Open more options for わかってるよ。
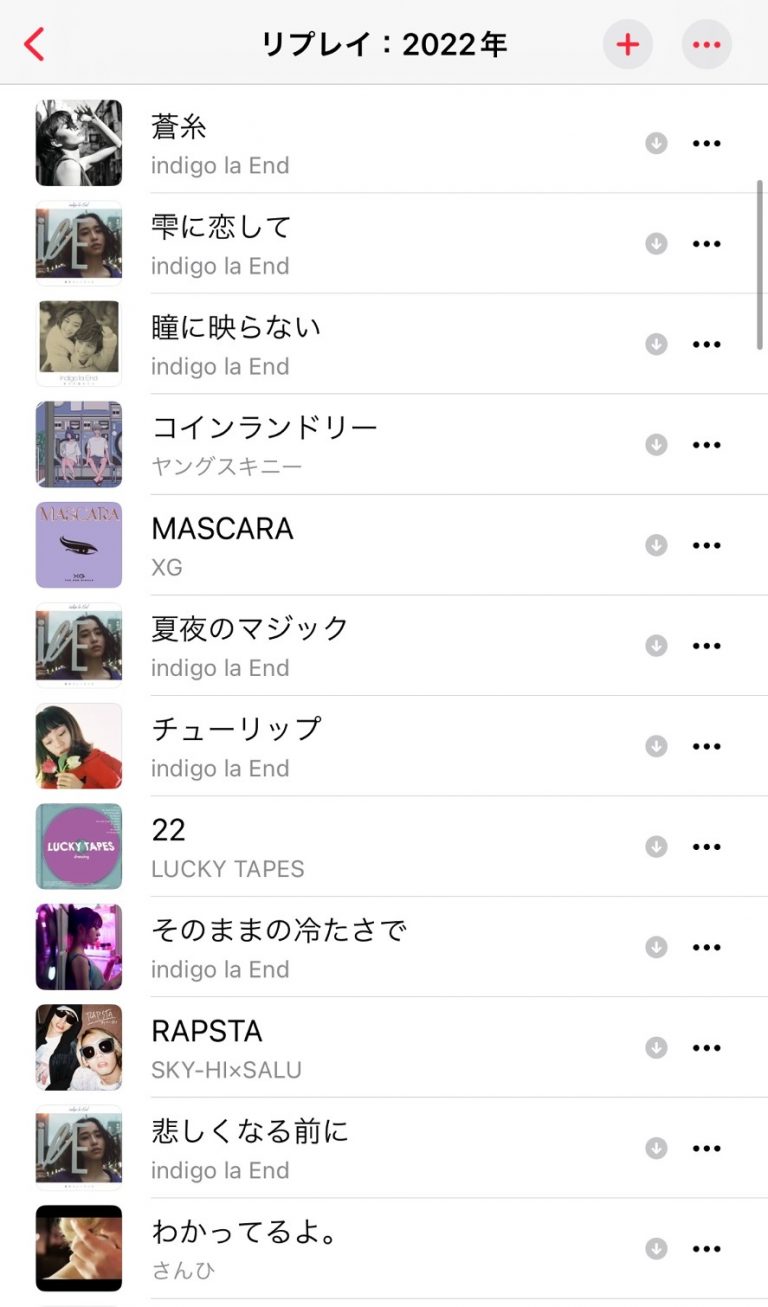 [x=706, y=1248]
